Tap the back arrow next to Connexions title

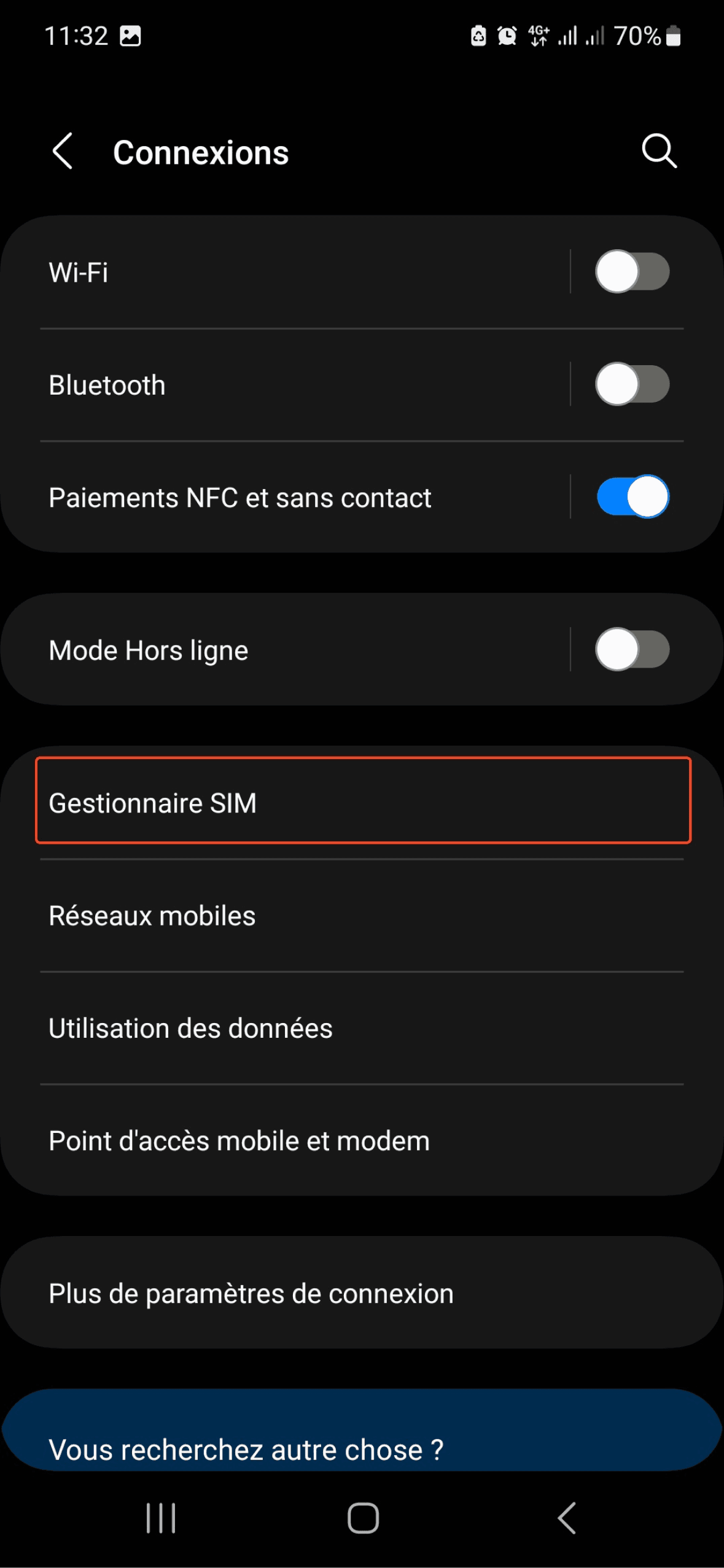click(64, 151)
